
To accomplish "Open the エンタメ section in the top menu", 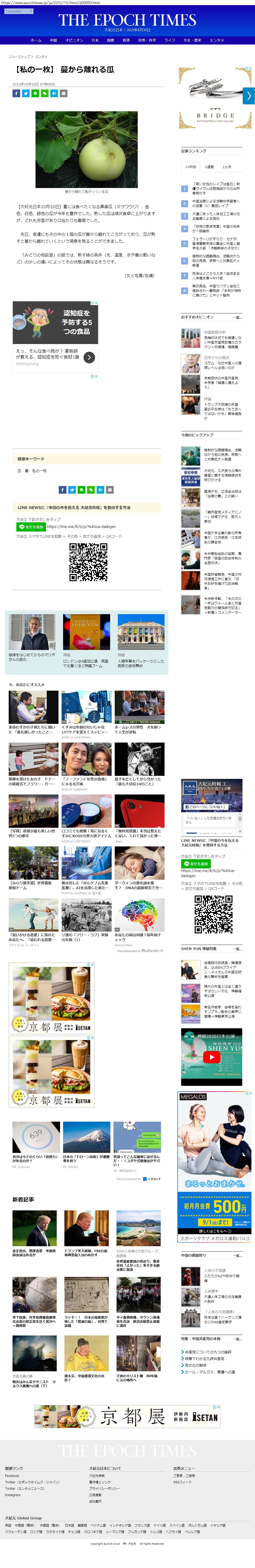I will click(x=217, y=40).
